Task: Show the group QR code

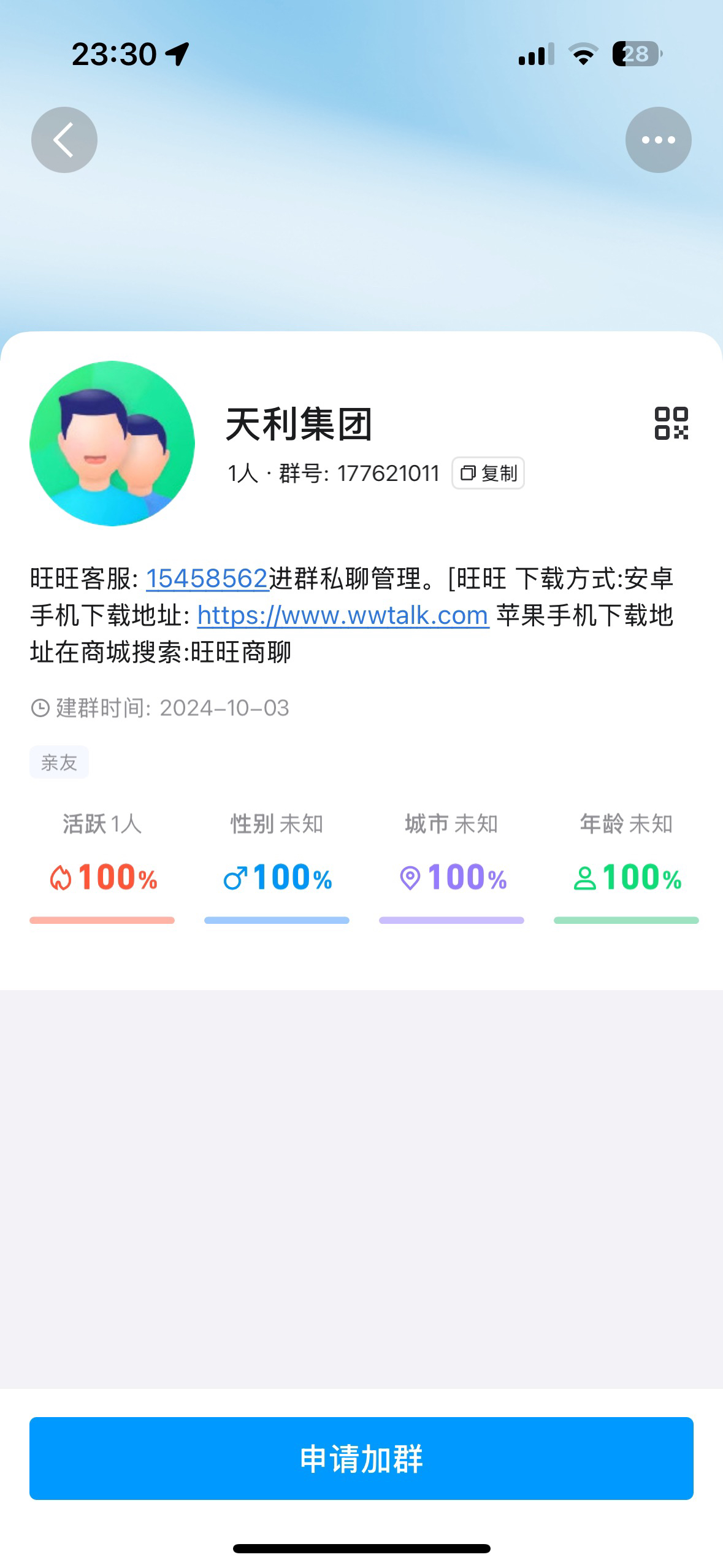Action: [x=671, y=423]
